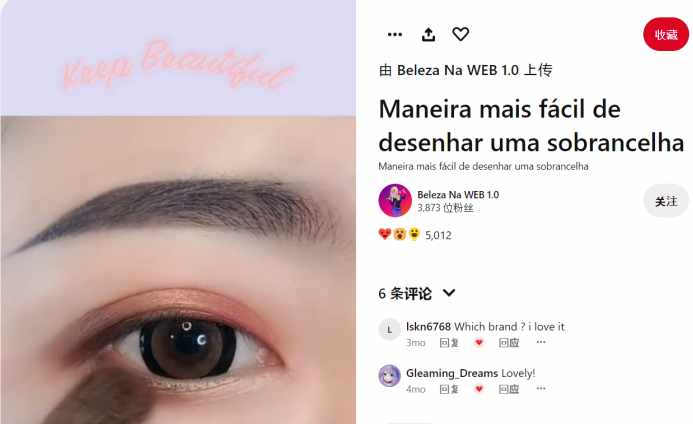693x424 pixels.
Task: Open the three-dot more options menu
Action: (x=395, y=34)
